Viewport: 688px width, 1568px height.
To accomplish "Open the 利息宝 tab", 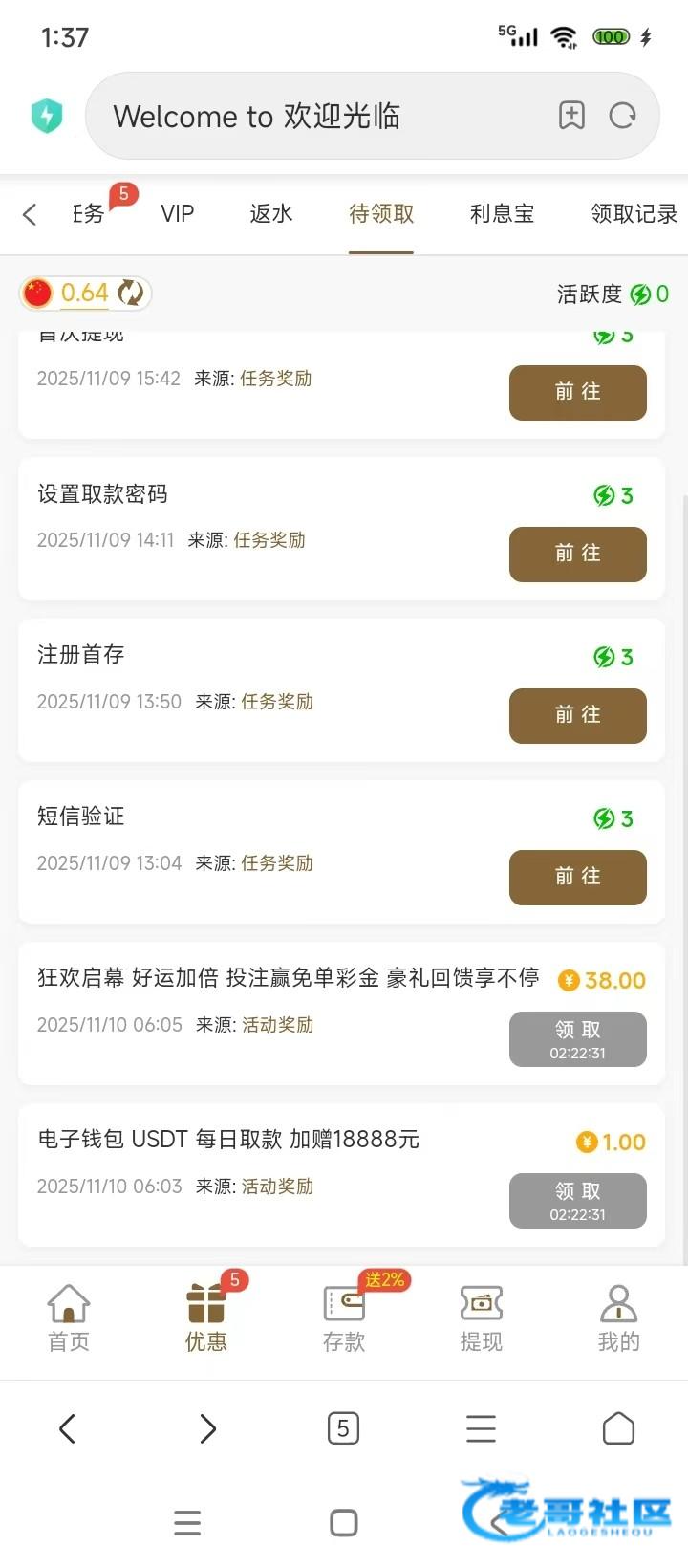I will [x=502, y=214].
